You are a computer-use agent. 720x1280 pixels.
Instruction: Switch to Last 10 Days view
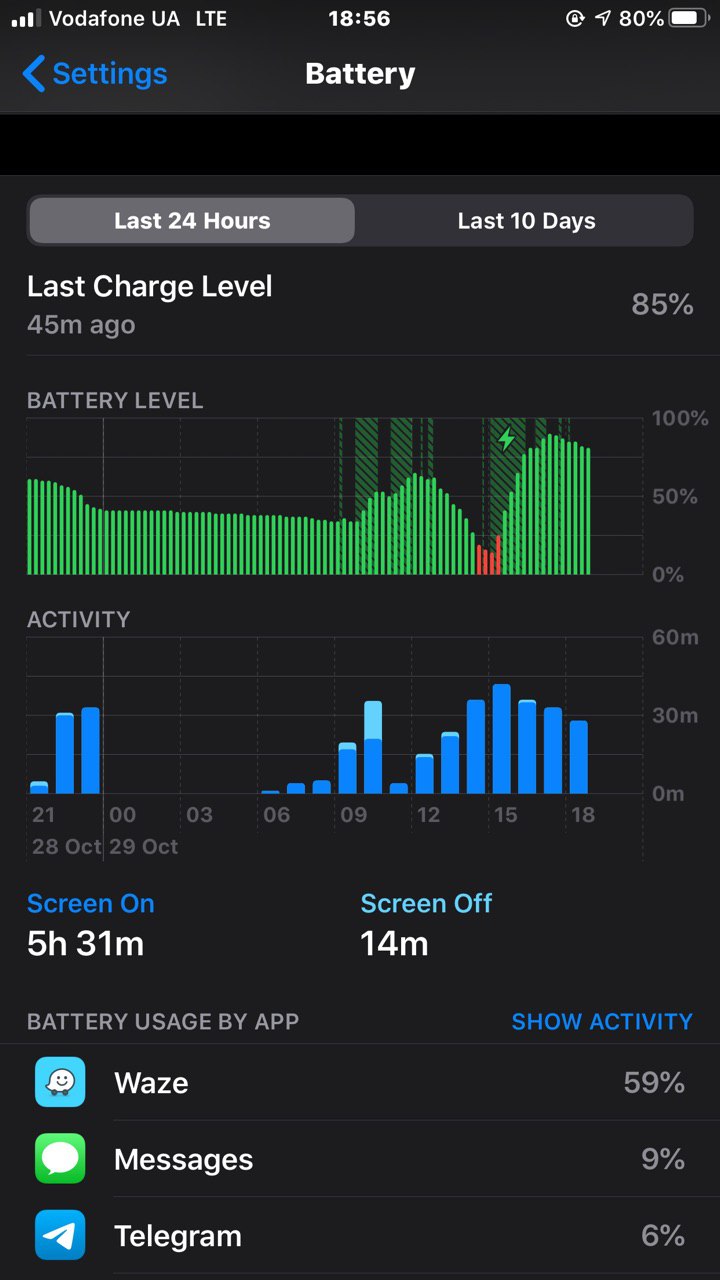[x=526, y=221]
